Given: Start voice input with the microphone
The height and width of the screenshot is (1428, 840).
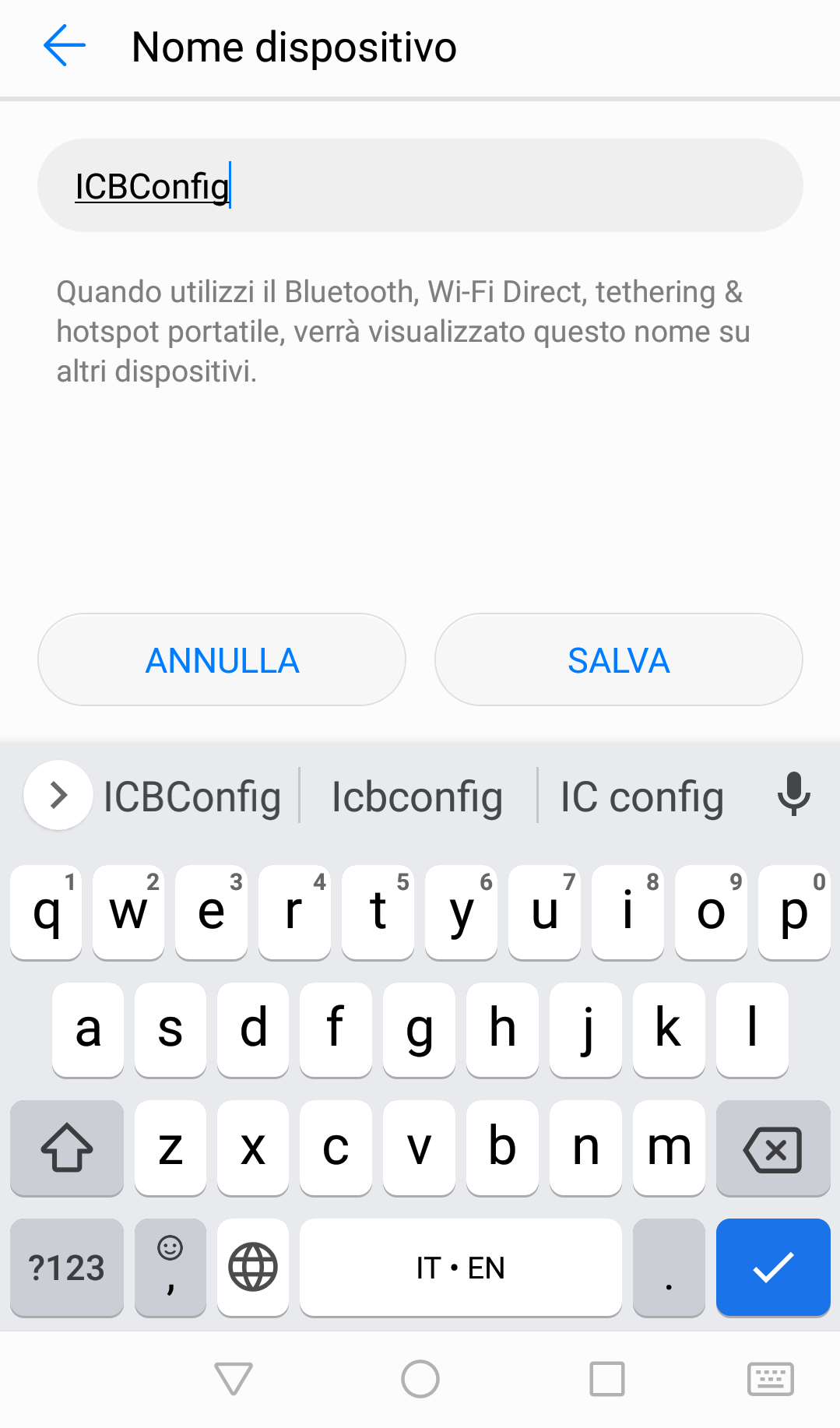Looking at the screenshot, I should click(793, 795).
